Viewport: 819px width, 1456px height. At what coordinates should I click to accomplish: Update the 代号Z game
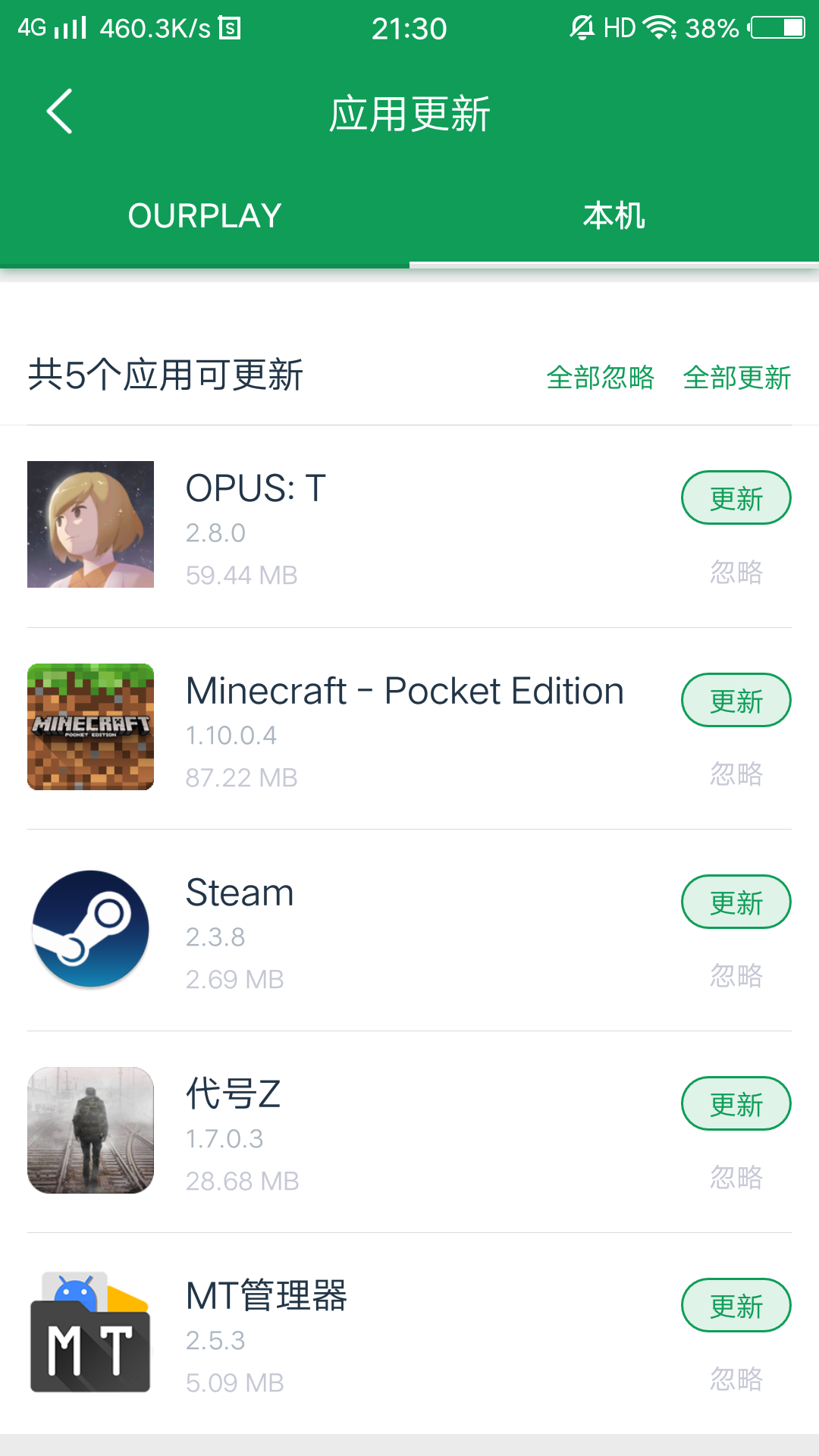[736, 1103]
